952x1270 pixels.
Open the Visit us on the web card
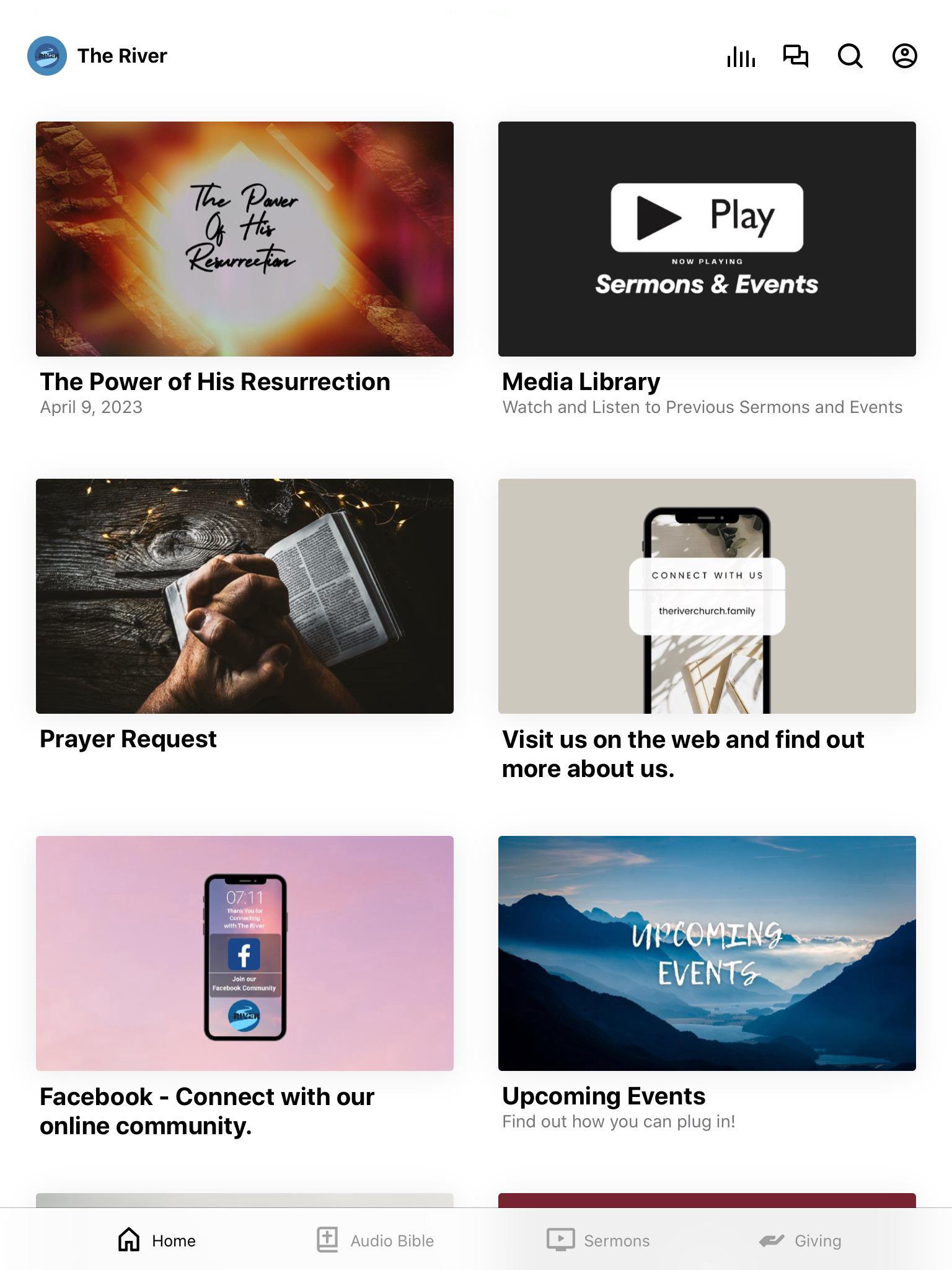707,597
